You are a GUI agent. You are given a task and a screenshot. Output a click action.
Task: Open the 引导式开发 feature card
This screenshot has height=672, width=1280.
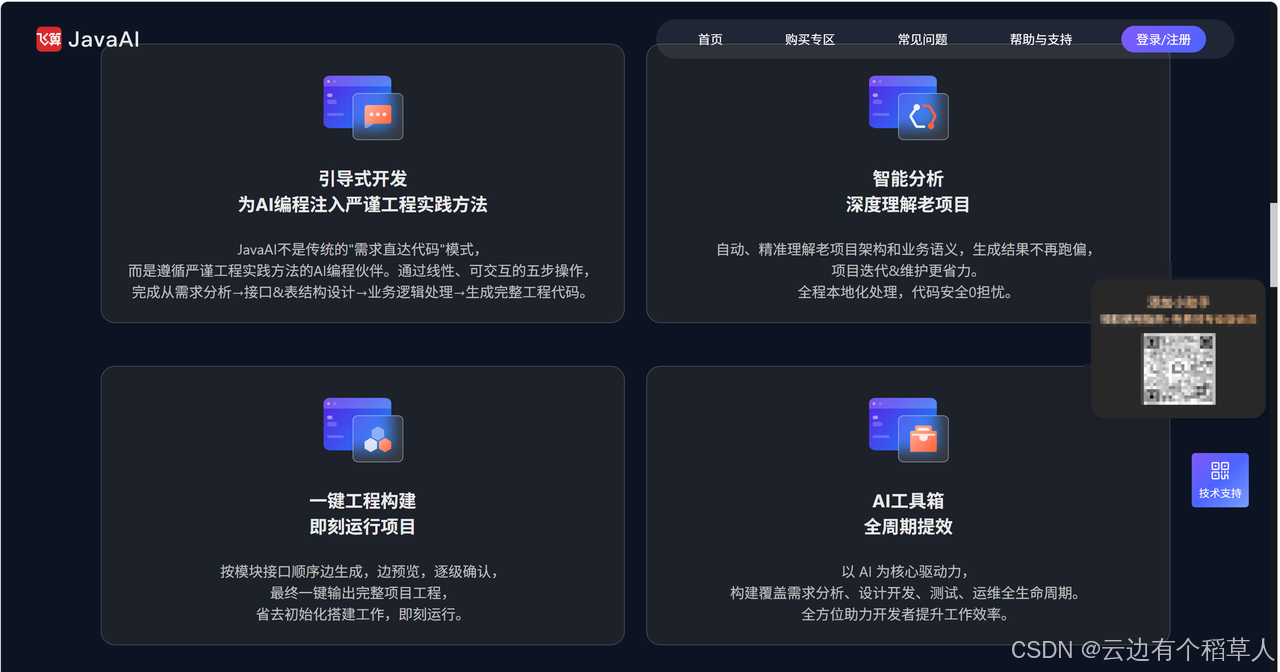point(363,183)
